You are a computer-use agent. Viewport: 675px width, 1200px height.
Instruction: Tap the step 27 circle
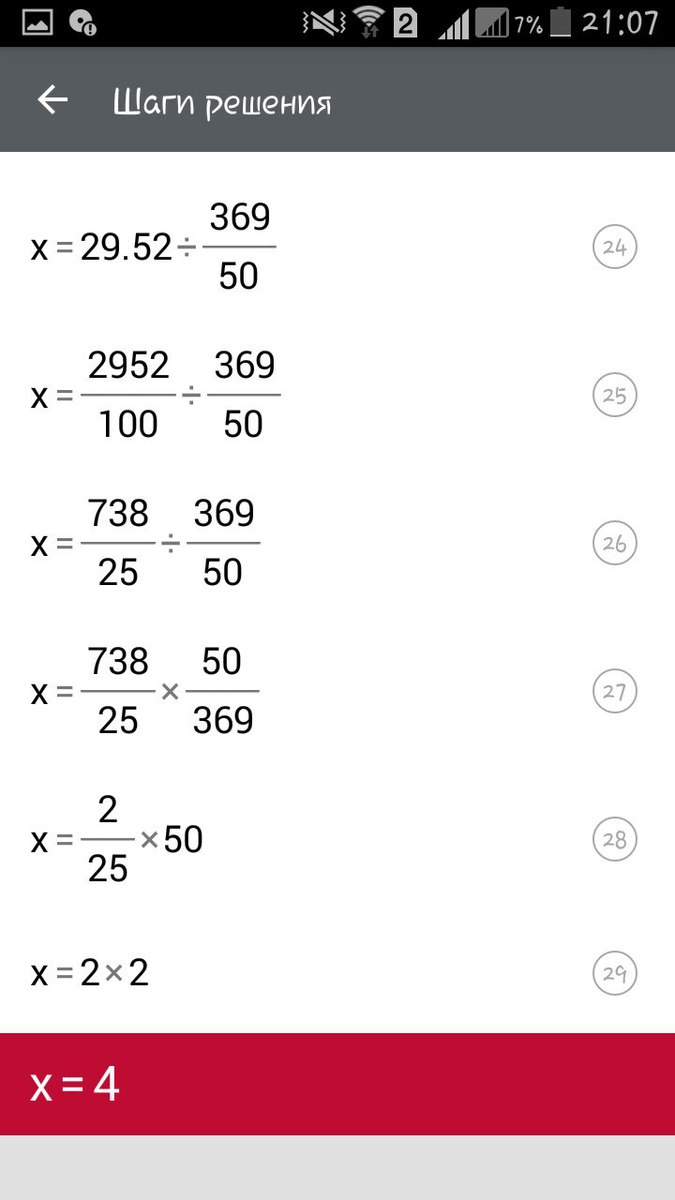pos(614,691)
